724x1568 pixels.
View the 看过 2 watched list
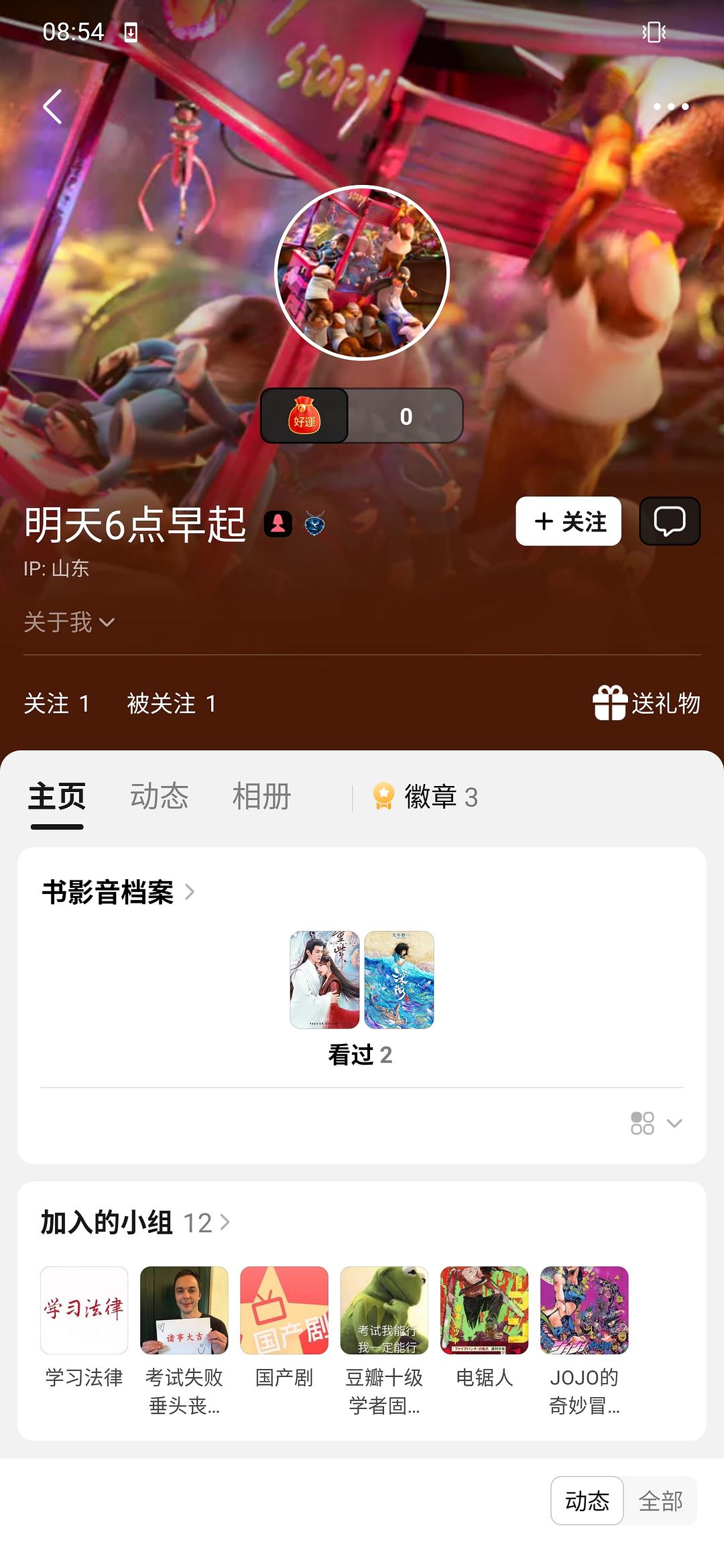pos(361,1055)
